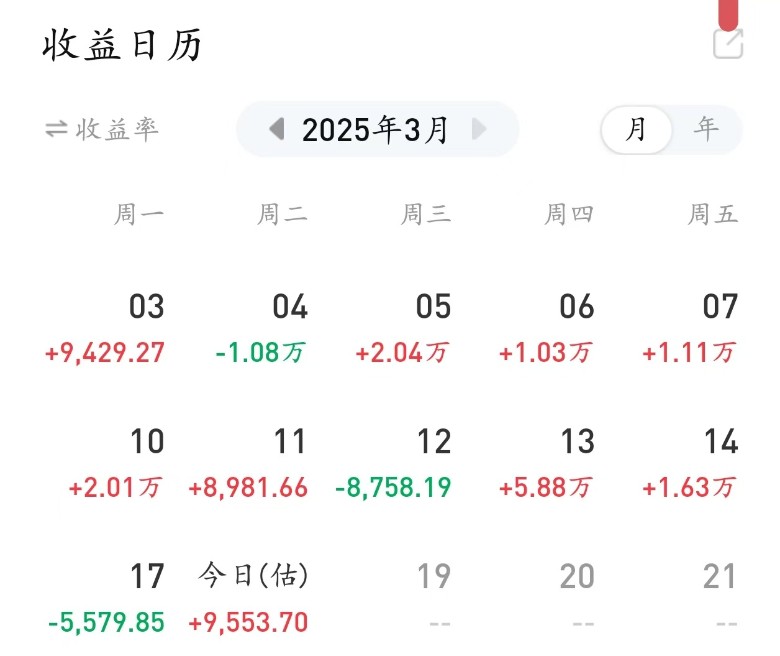This screenshot has height=656, width=780.
Task: Select the 年 yearly view
Action: [x=707, y=129]
